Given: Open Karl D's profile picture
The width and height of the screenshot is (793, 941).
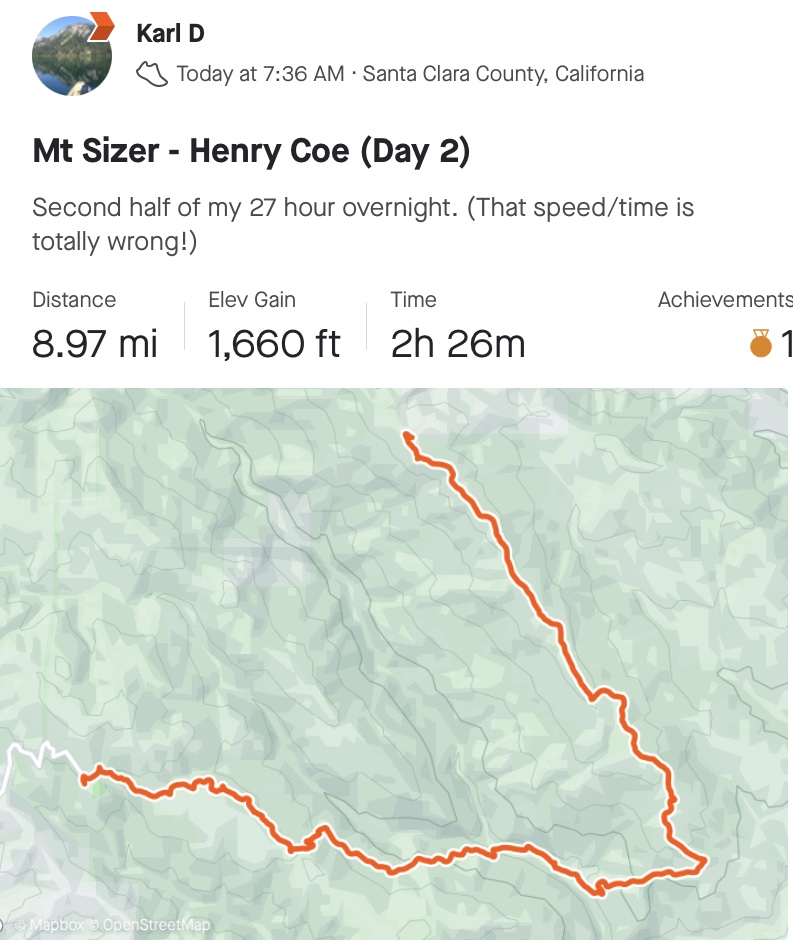Looking at the screenshot, I should point(73,56).
